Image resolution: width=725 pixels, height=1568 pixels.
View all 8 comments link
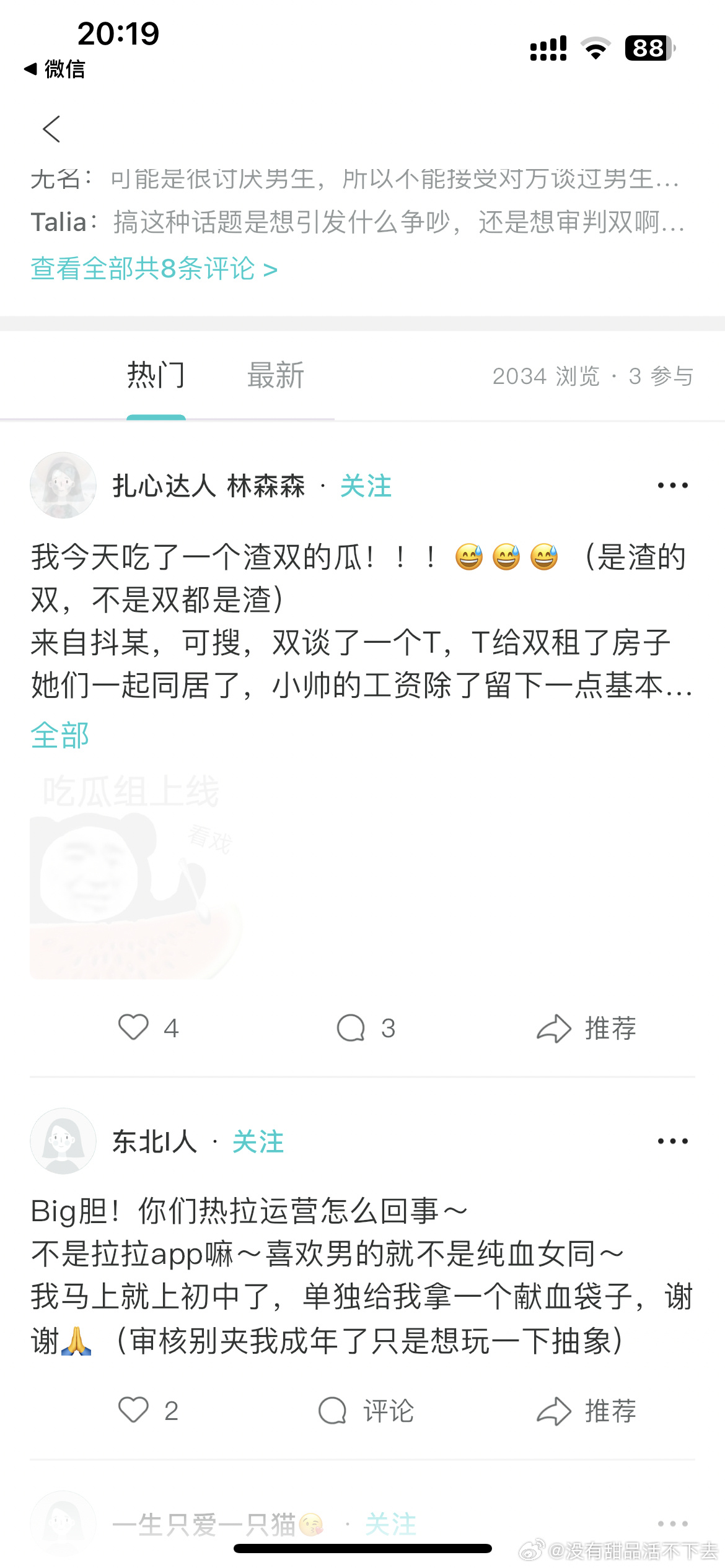[x=154, y=269]
